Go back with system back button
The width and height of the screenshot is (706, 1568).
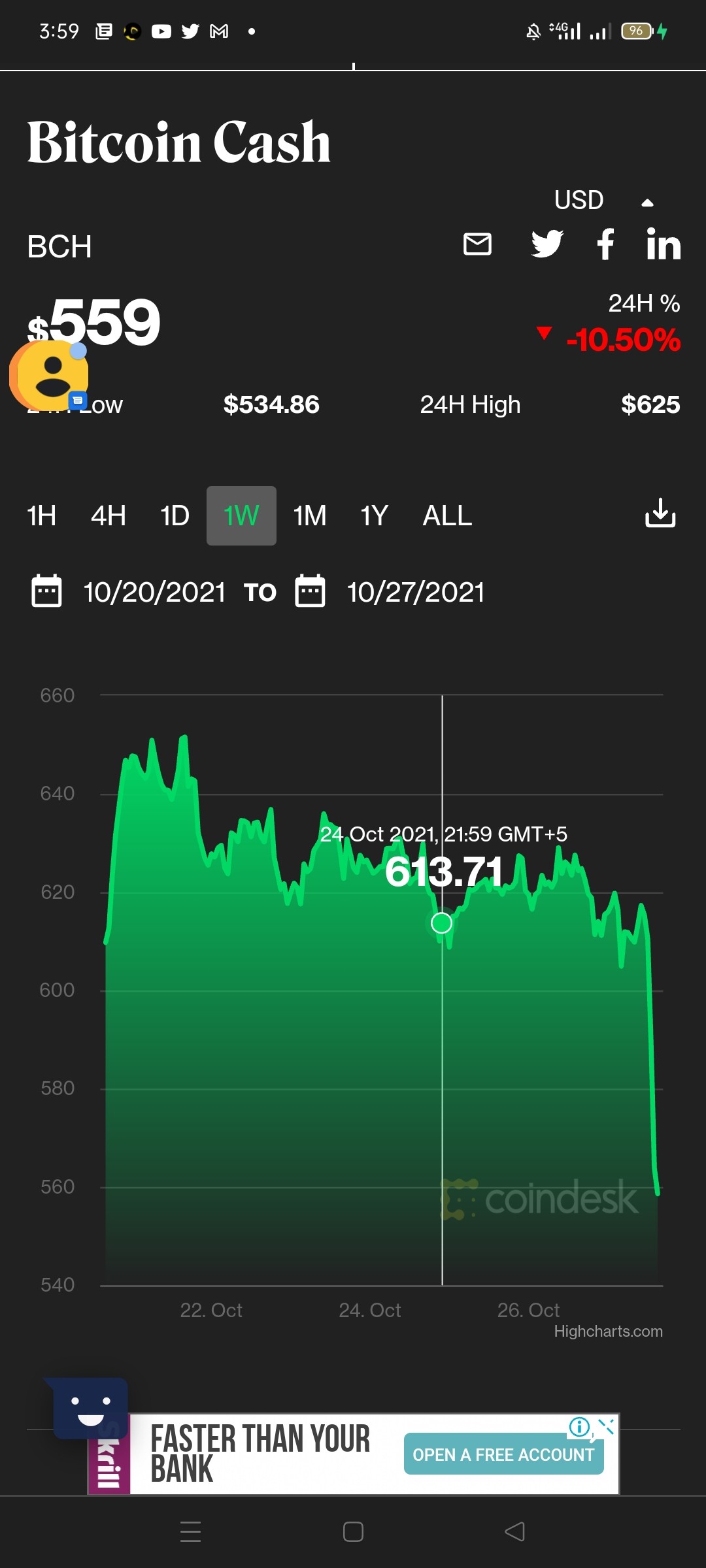click(515, 1531)
